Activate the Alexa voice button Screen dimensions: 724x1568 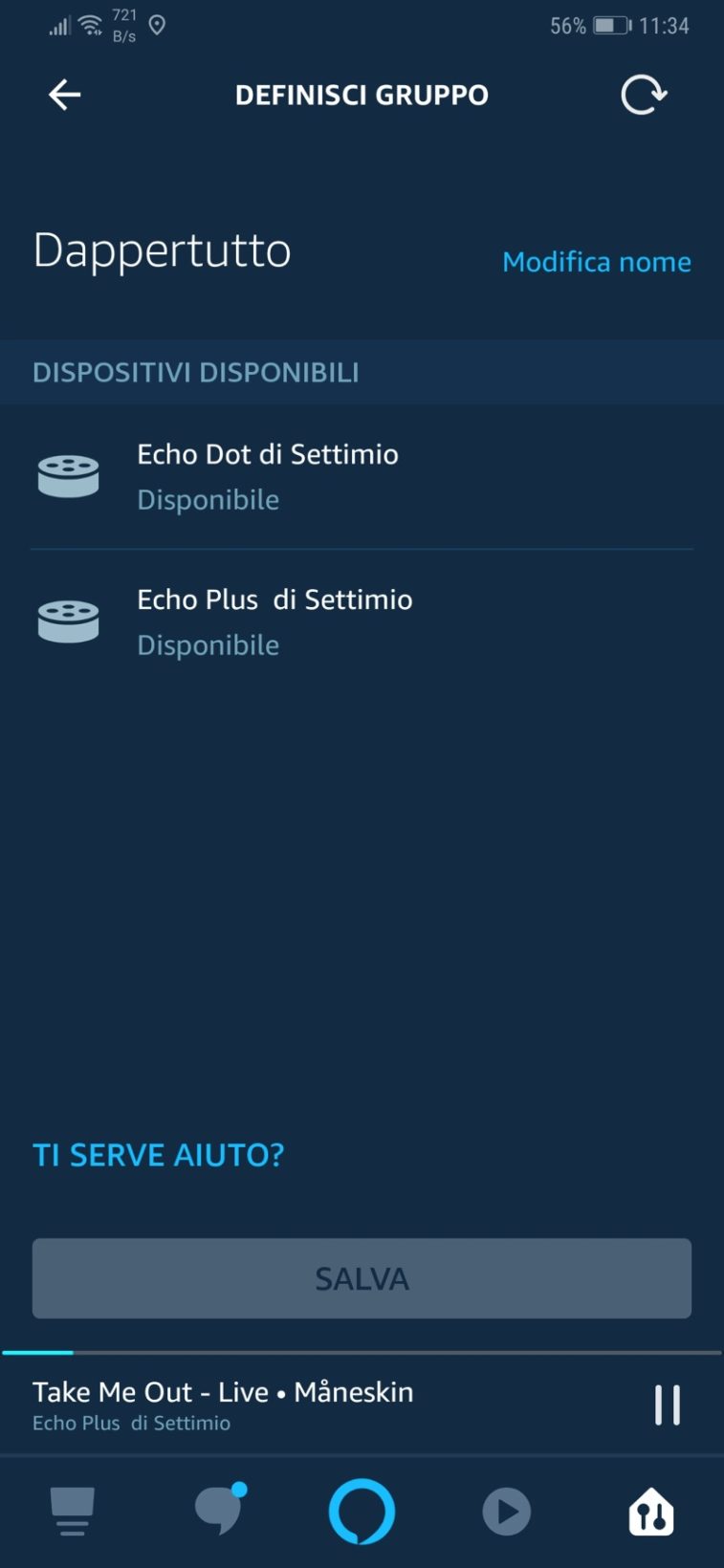click(x=362, y=1512)
